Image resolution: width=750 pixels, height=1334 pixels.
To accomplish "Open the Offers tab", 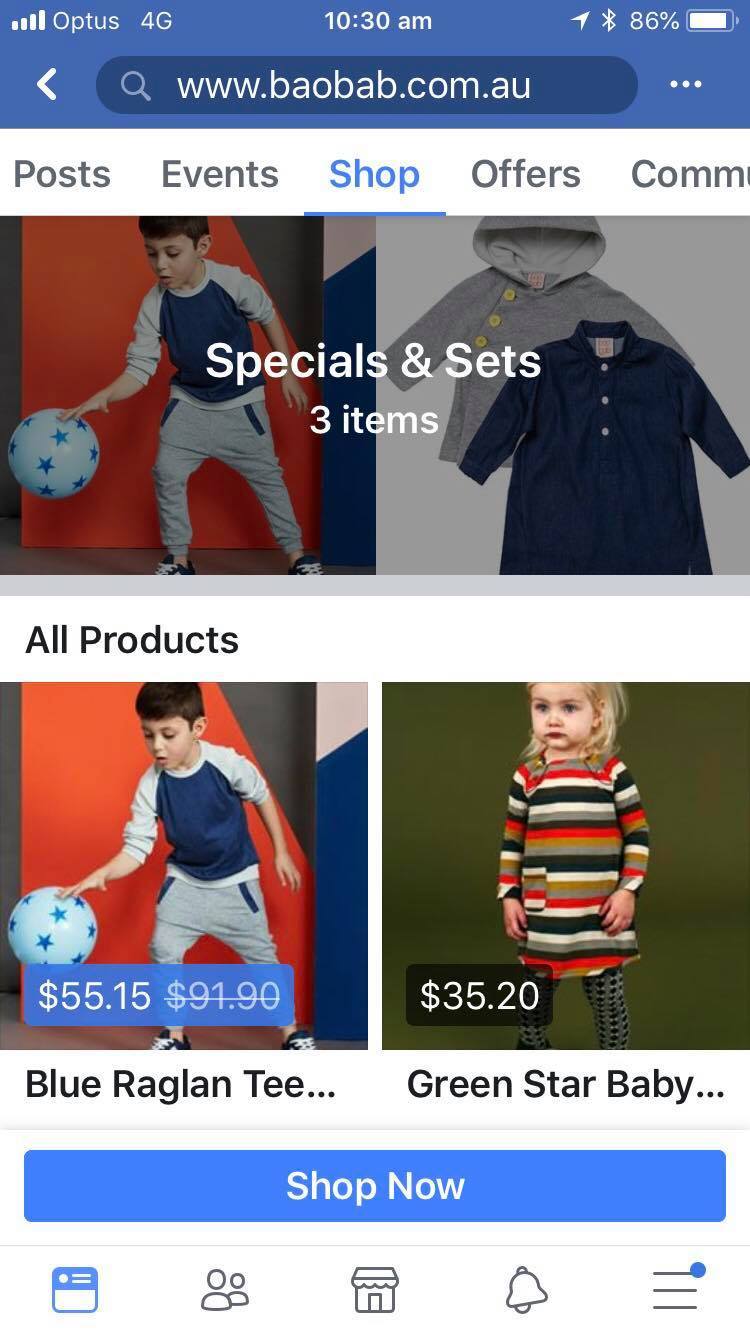I will click(x=525, y=174).
